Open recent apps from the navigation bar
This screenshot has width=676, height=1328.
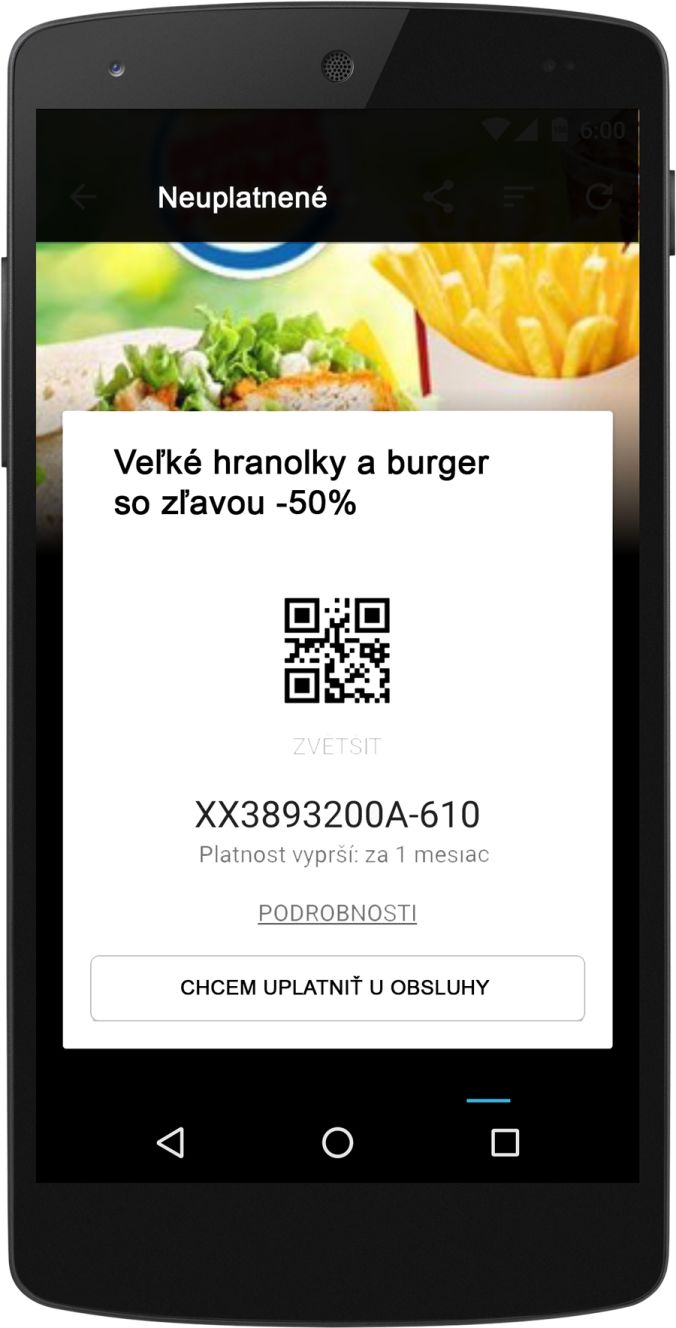coord(505,1142)
